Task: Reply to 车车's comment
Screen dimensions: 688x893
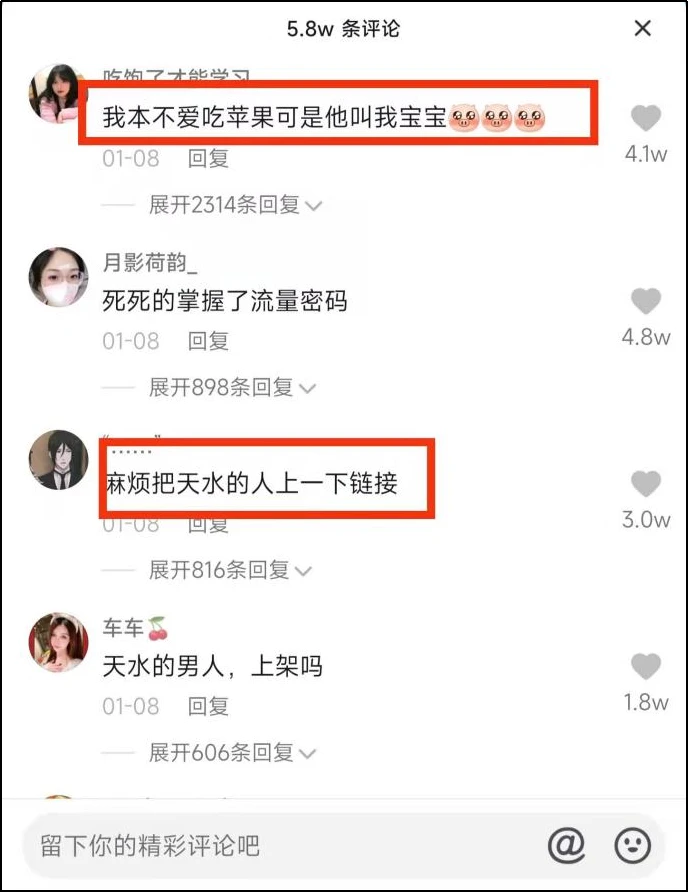Action: click(208, 706)
